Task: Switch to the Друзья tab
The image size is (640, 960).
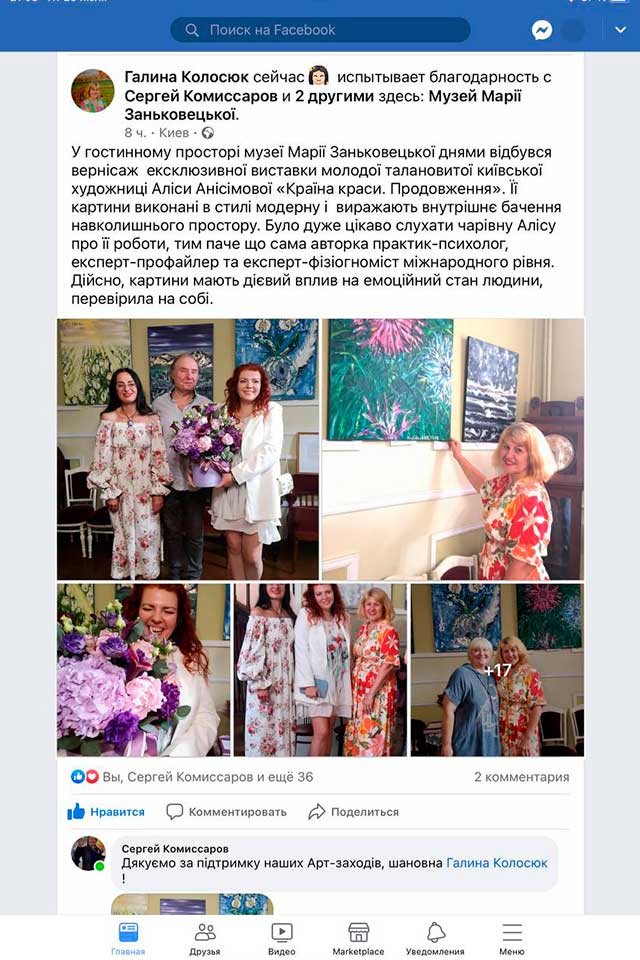Action: pyautogui.click(x=205, y=939)
